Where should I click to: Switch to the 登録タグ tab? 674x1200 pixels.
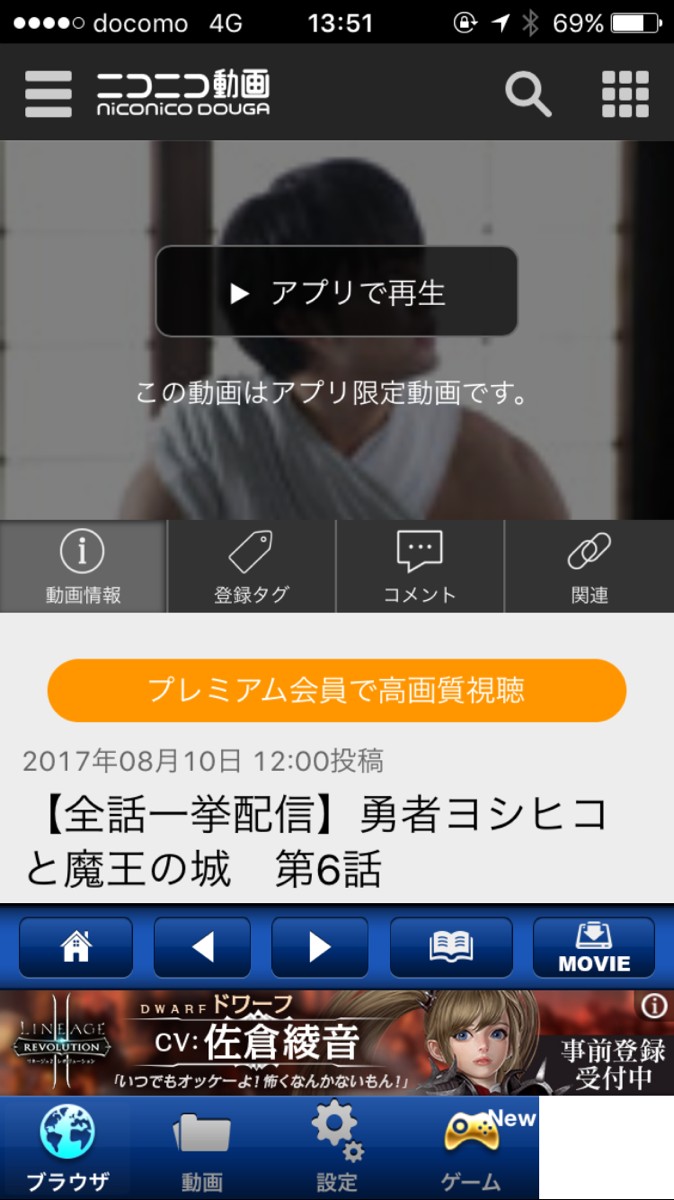(x=252, y=566)
